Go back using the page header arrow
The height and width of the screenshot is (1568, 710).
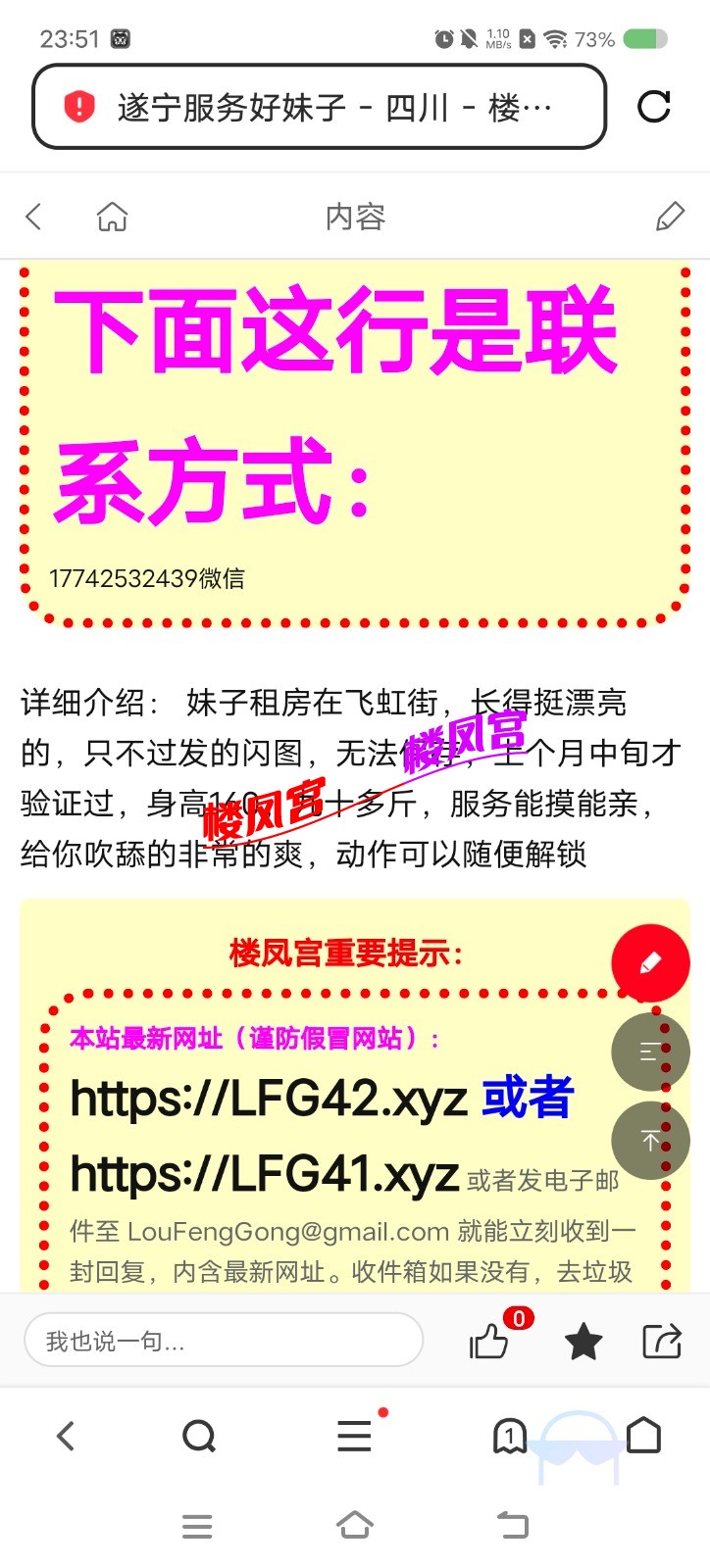(34, 217)
